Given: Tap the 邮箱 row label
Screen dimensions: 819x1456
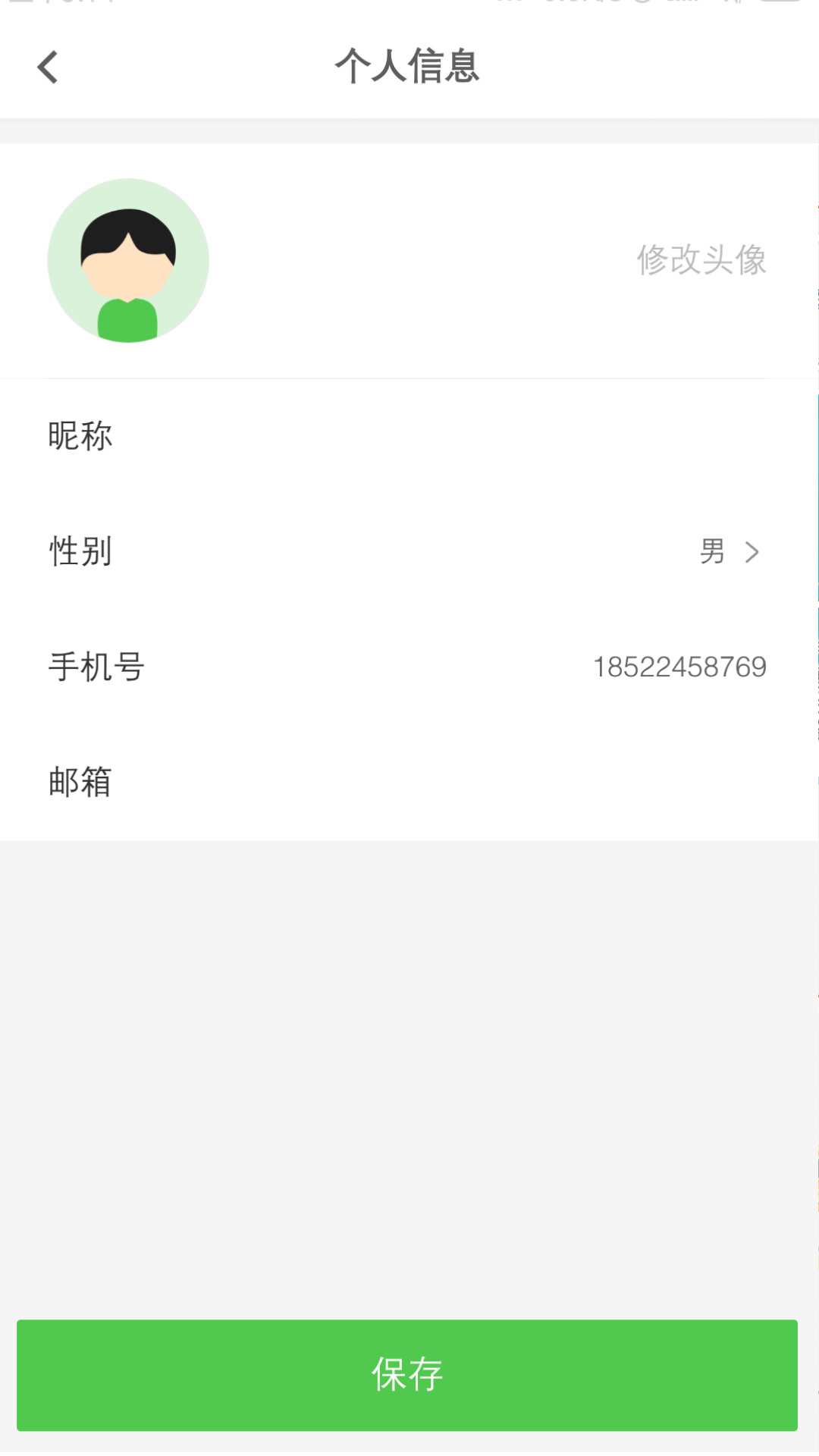Looking at the screenshot, I should click(79, 782).
